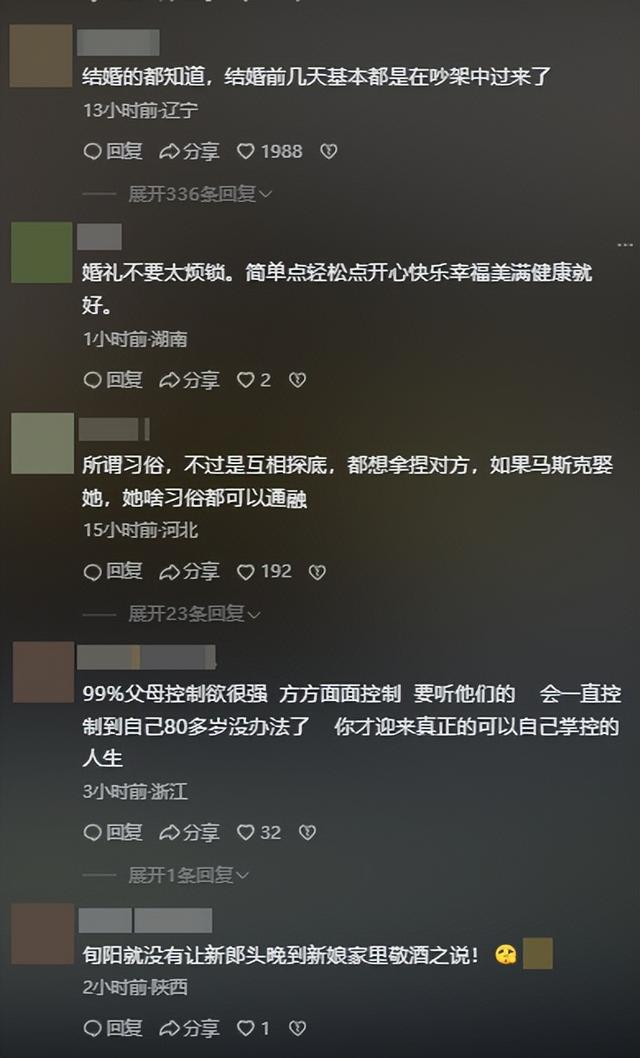The image size is (640, 1058).
Task: Share the 河北 comment about 习俗
Action: coord(189,572)
